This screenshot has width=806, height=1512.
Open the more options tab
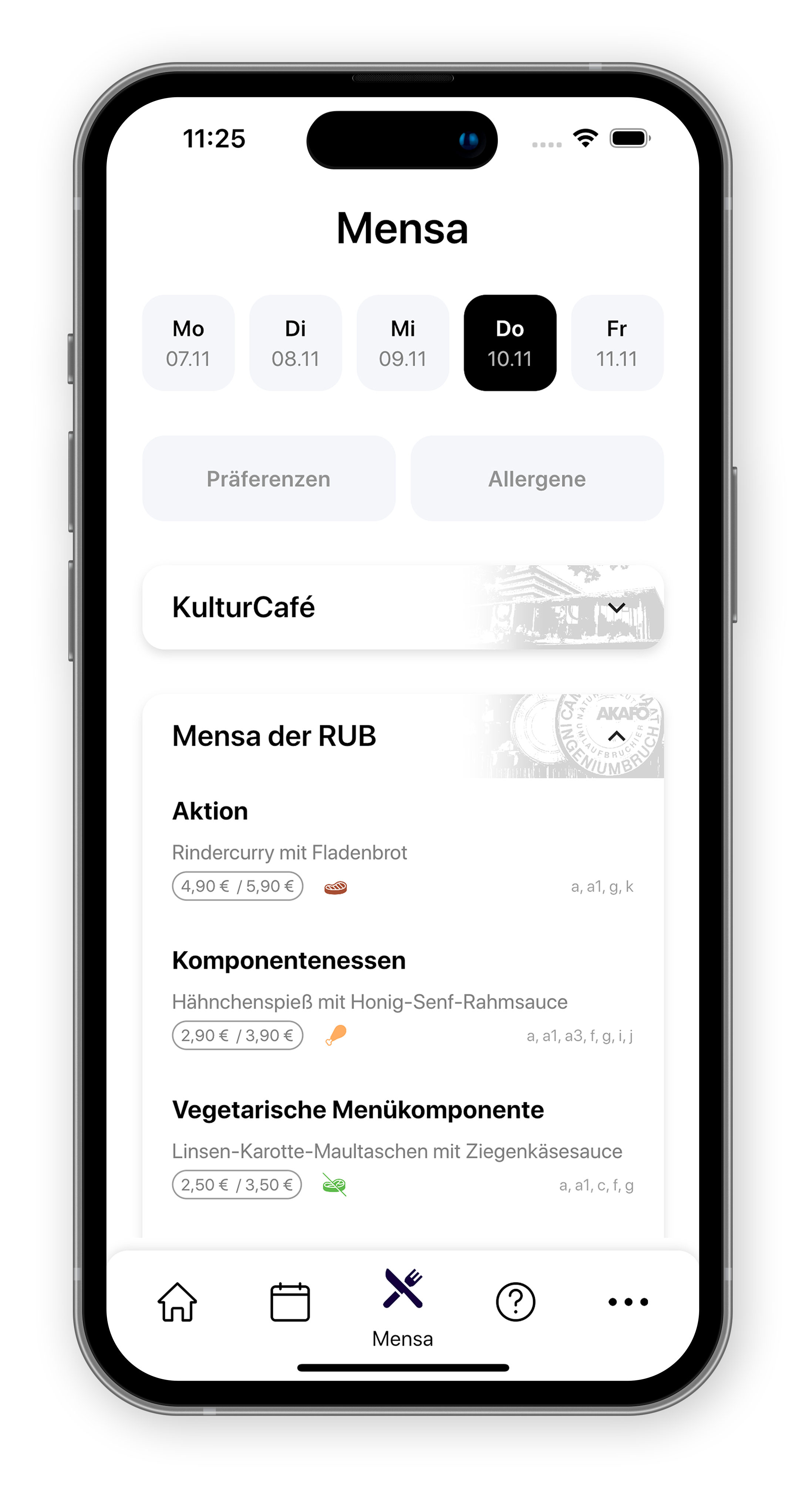point(628,1302)
